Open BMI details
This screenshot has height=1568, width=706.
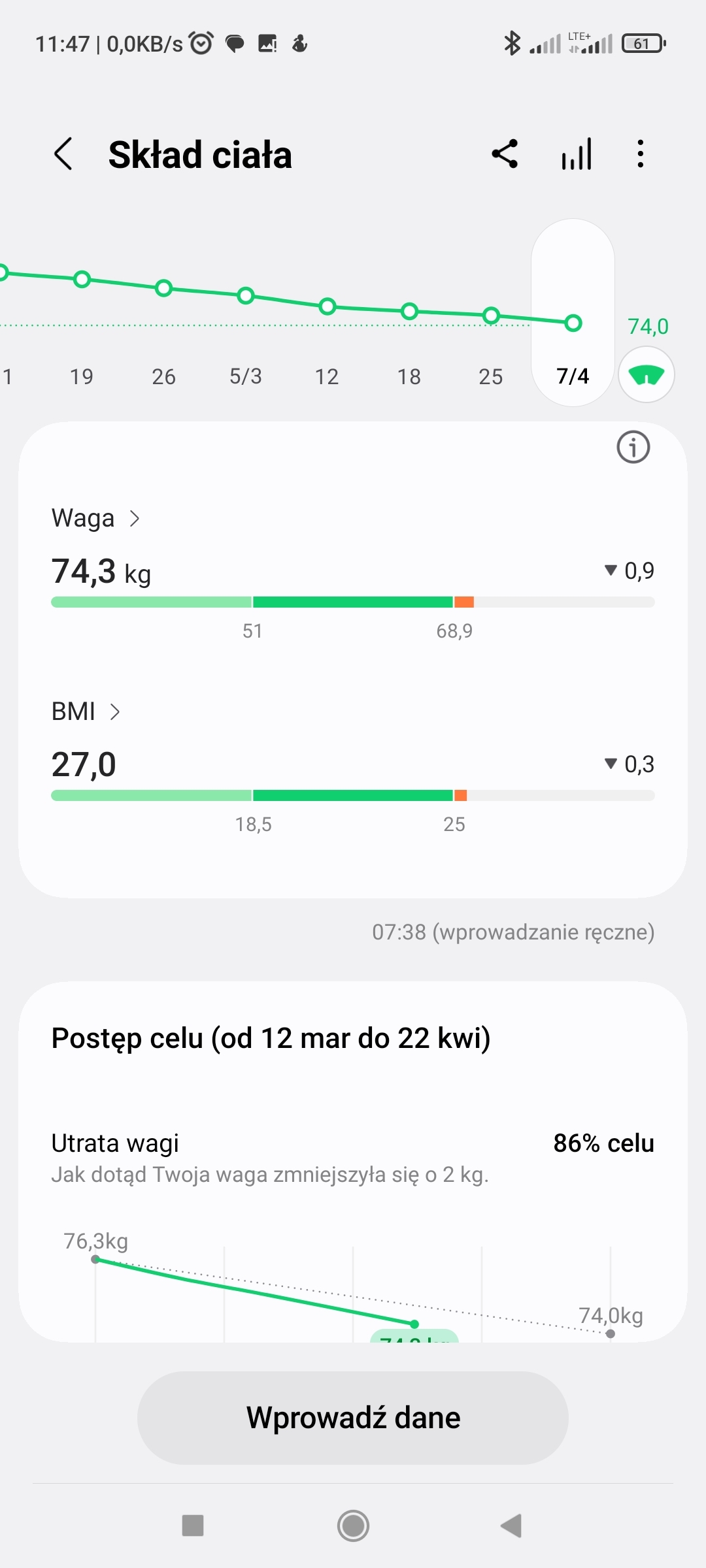86,711
